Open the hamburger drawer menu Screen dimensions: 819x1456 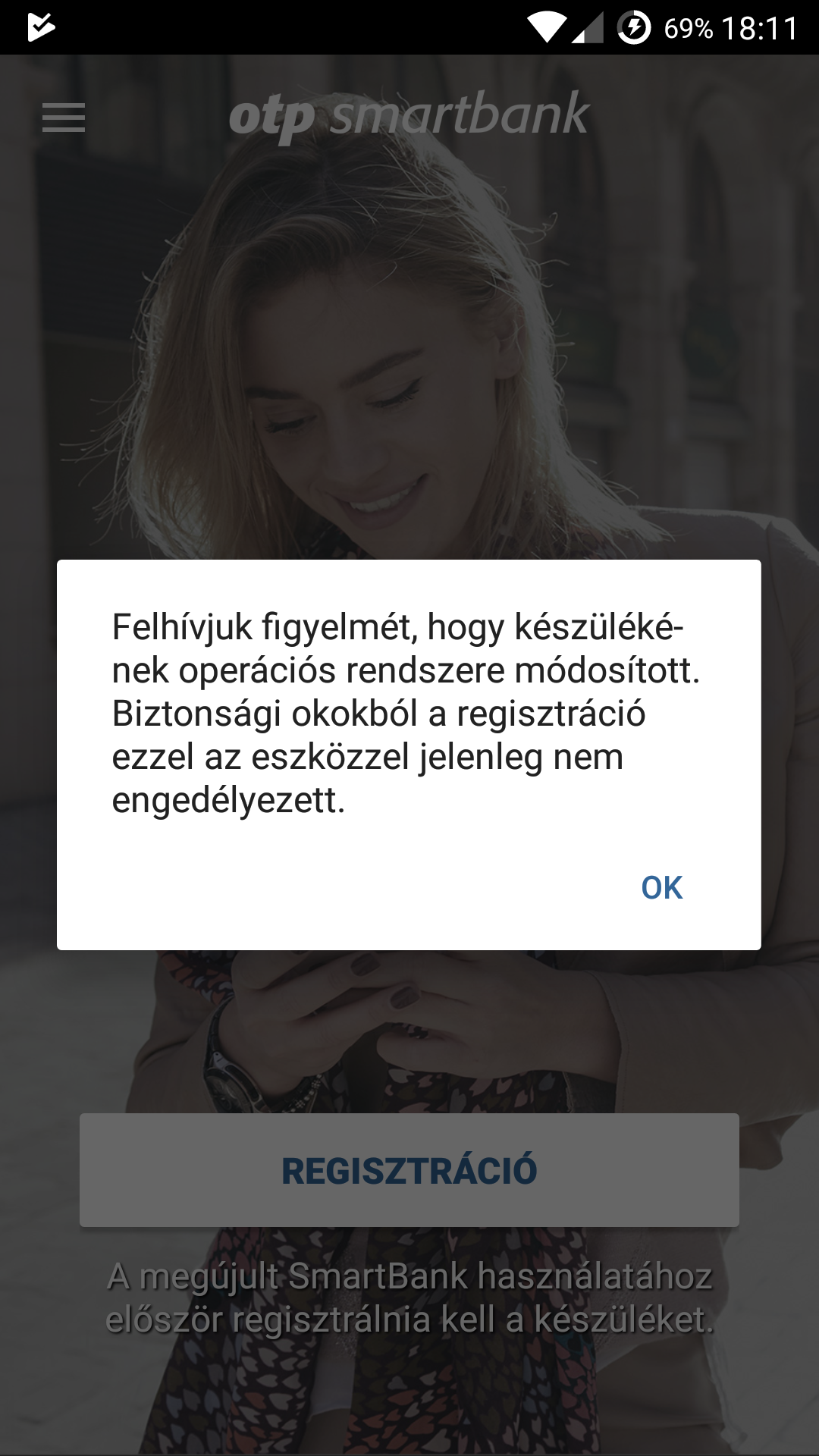click(64, 118)
